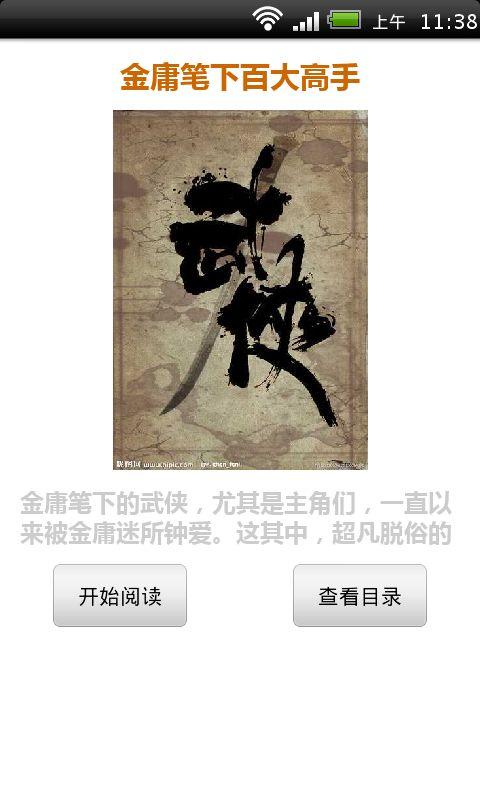Screen dimensions: 480x800
Task: Open the 查看目录 table of contents
Action: 360,595
